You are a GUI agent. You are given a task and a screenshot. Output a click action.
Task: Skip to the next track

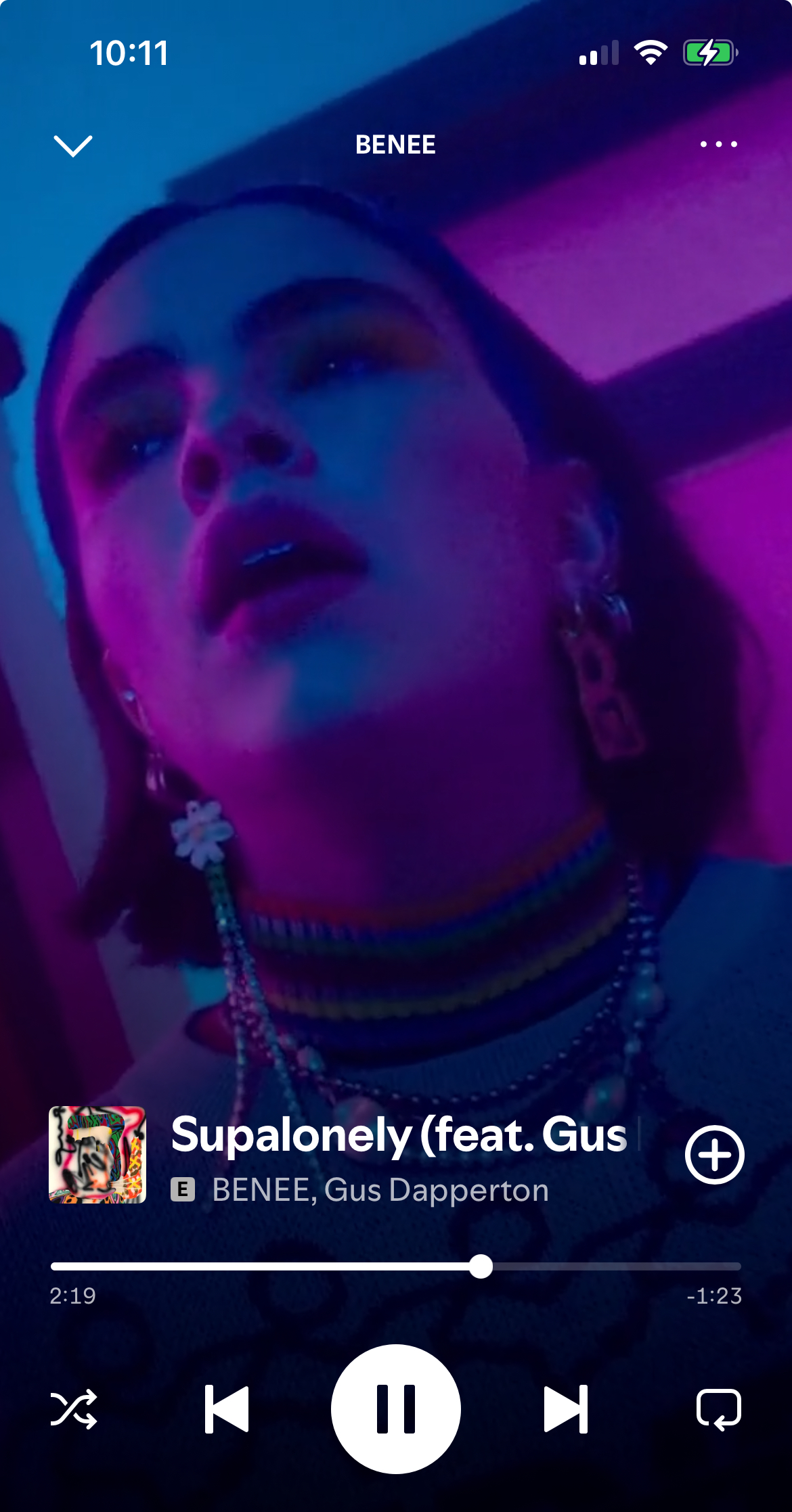click(566, 1409)
